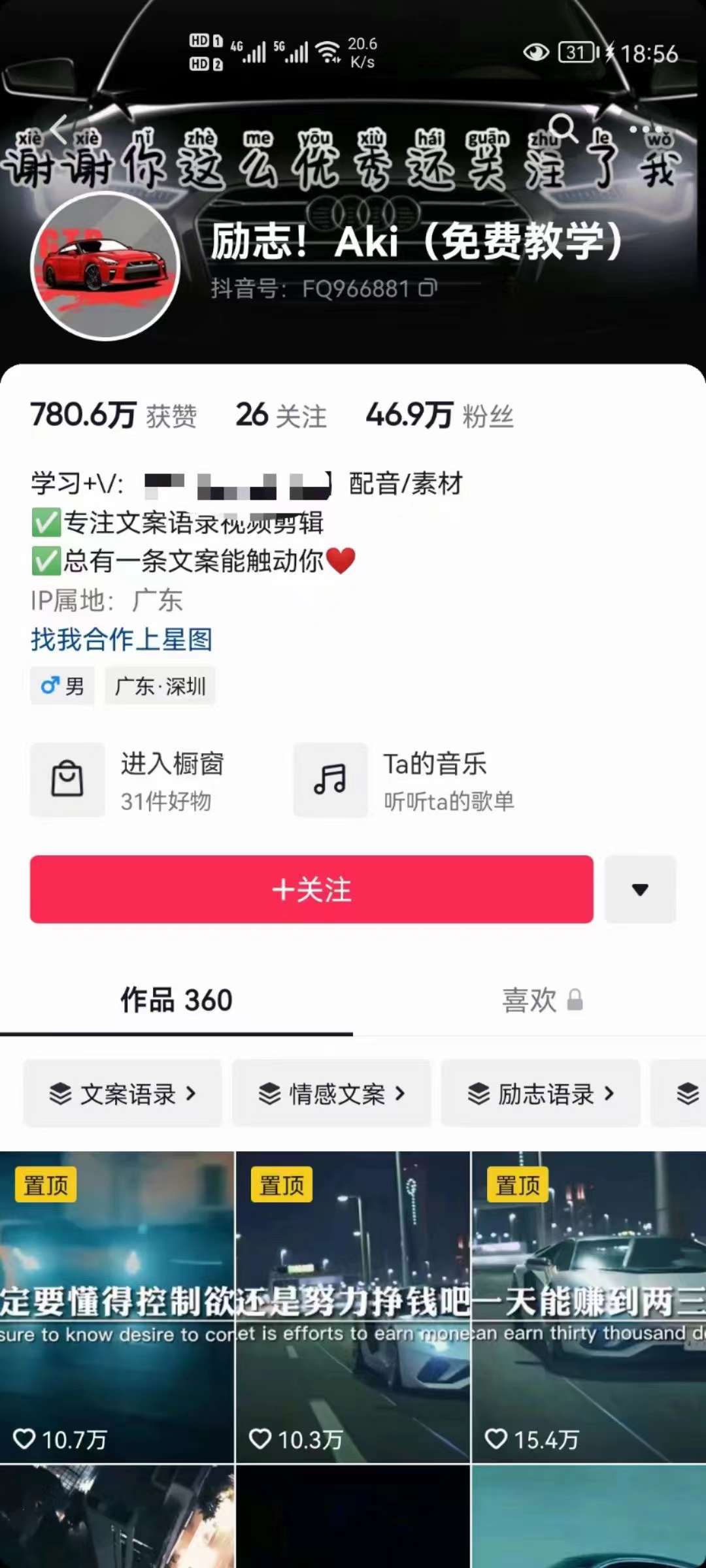Tap the music note icon for Ta的音乐
Screen dimensions: 706x1568
[330, 780]
